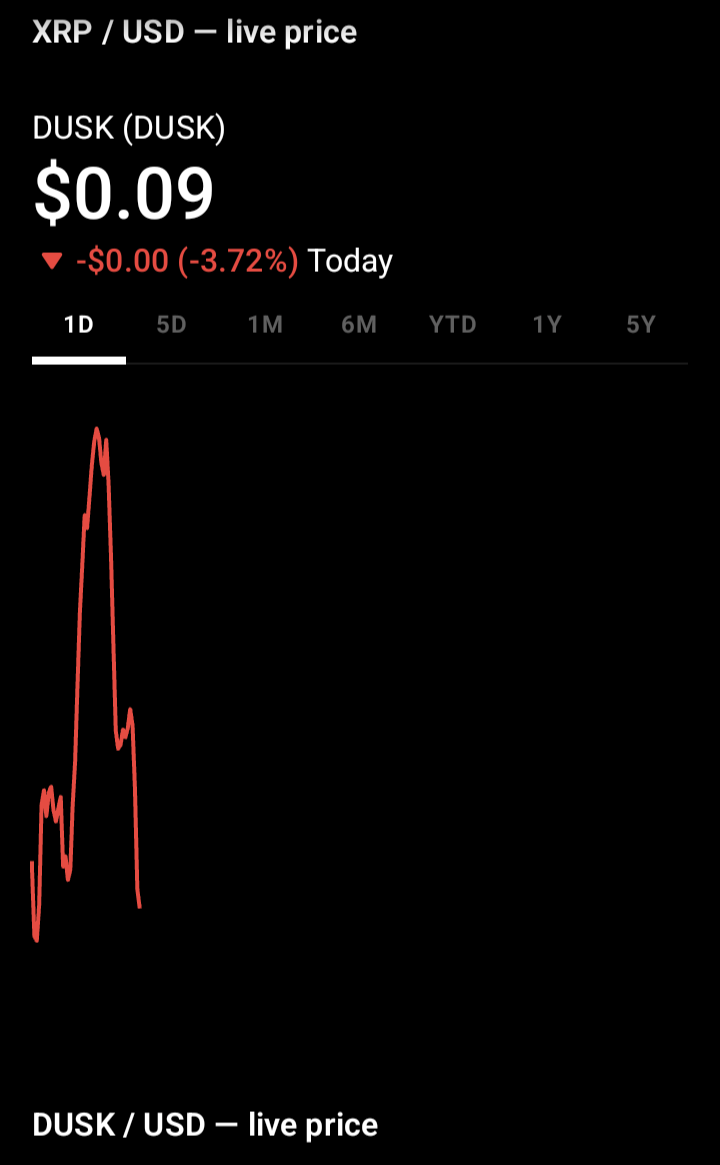Switch to the 5D chart range

172,325
